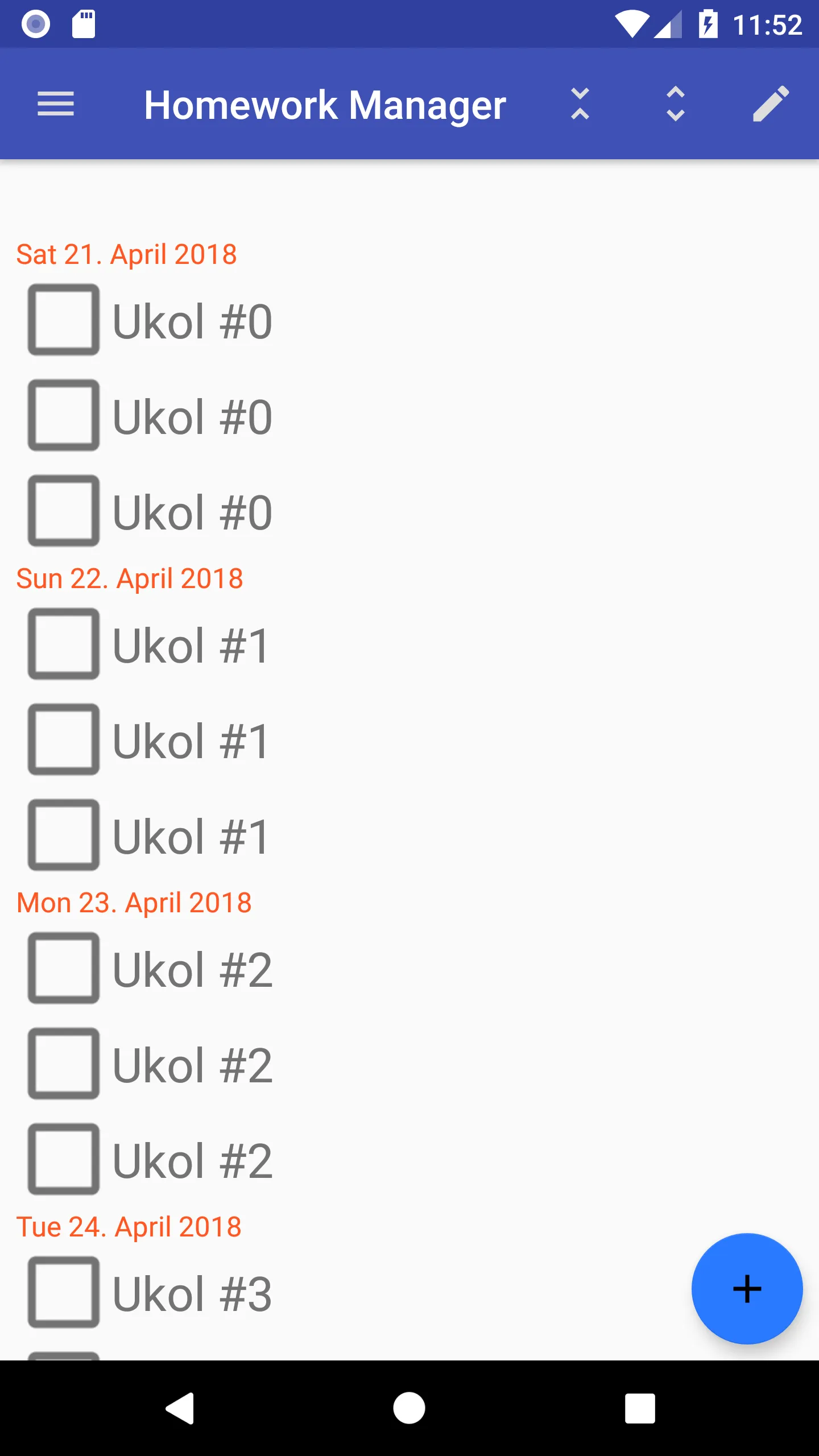Add a new homework with plus button
This screenshot has height=1456, width=819.
pyautogui.click(x=747, y=1289)
